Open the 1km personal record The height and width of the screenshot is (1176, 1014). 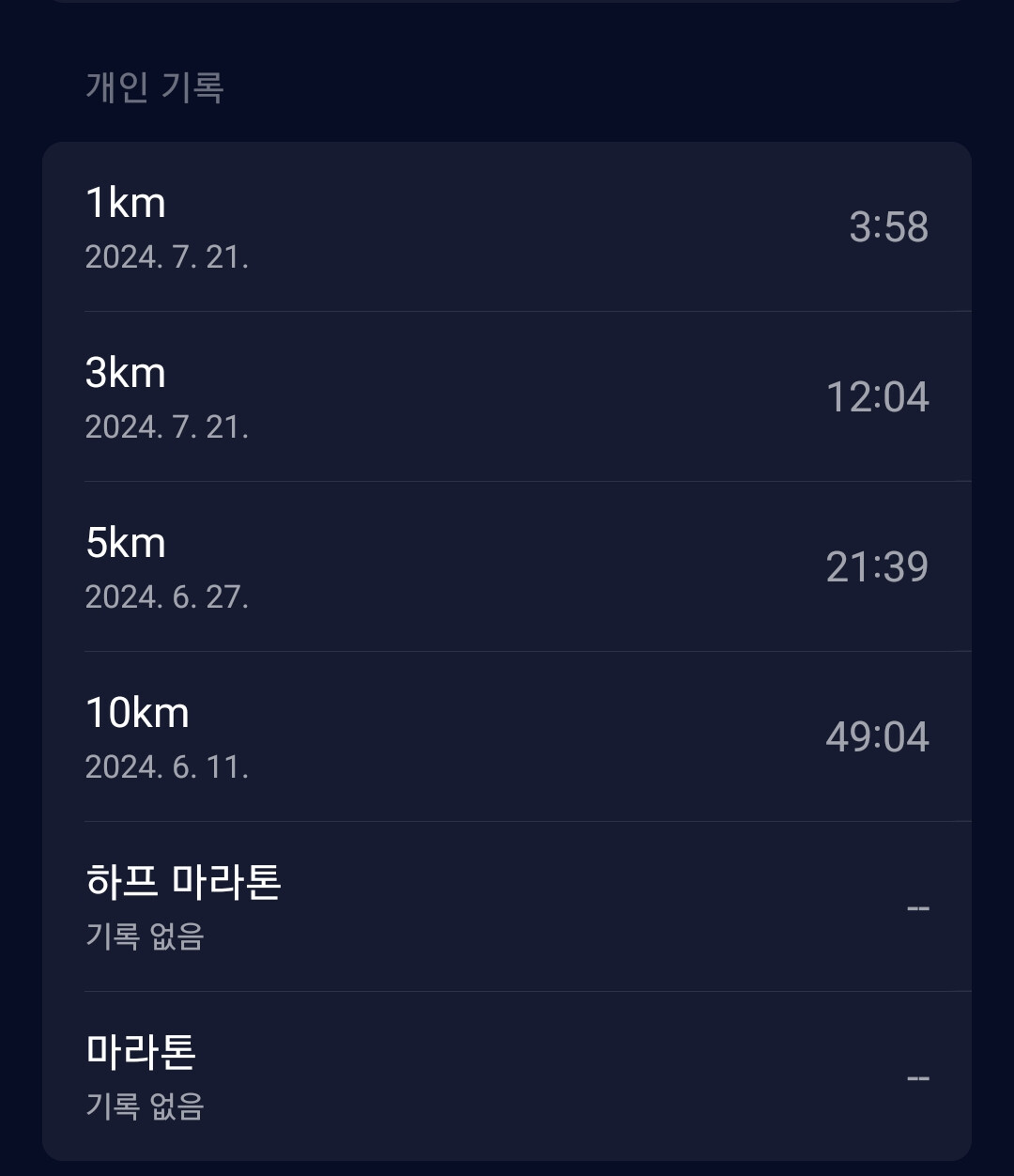[x=507, y=227]
